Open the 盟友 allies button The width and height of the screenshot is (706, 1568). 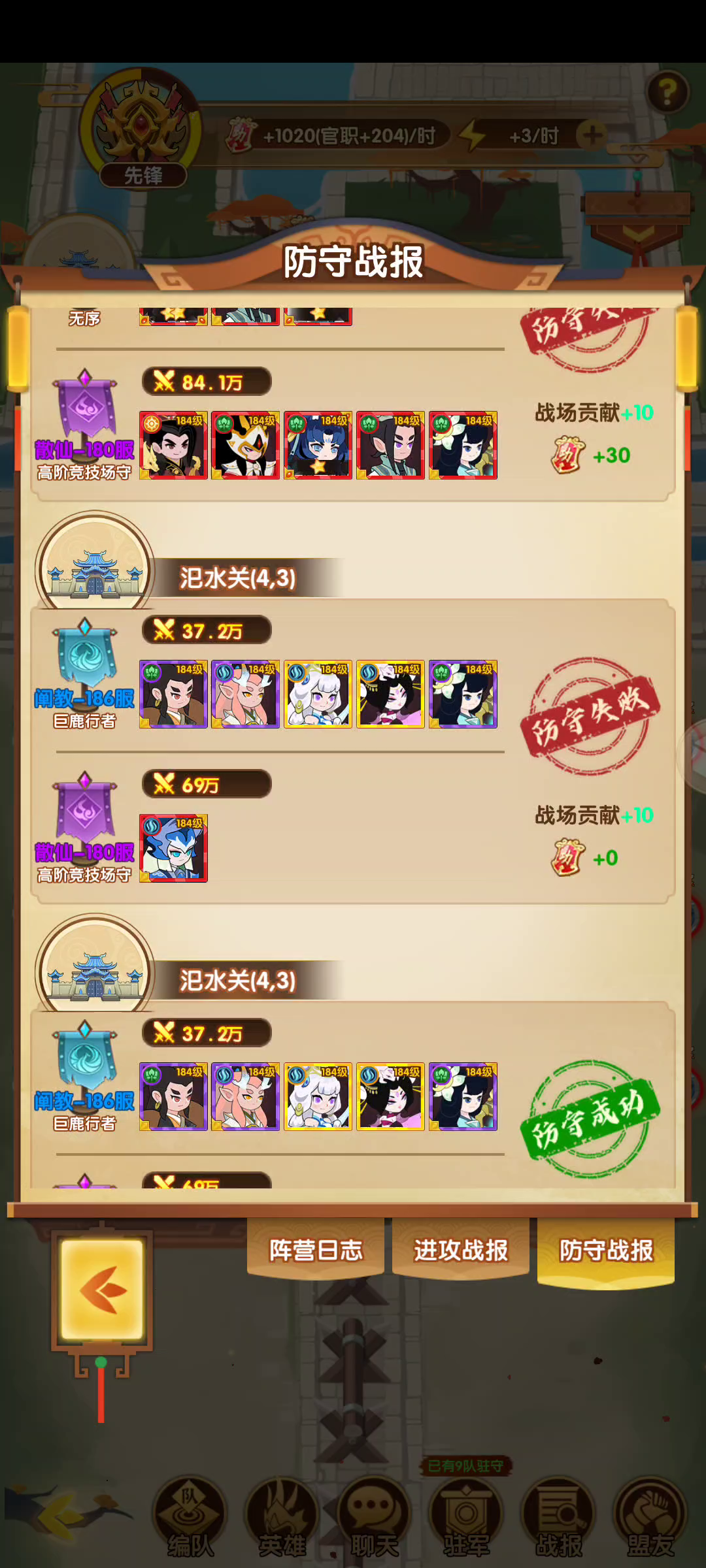(x=651, y=1518)
